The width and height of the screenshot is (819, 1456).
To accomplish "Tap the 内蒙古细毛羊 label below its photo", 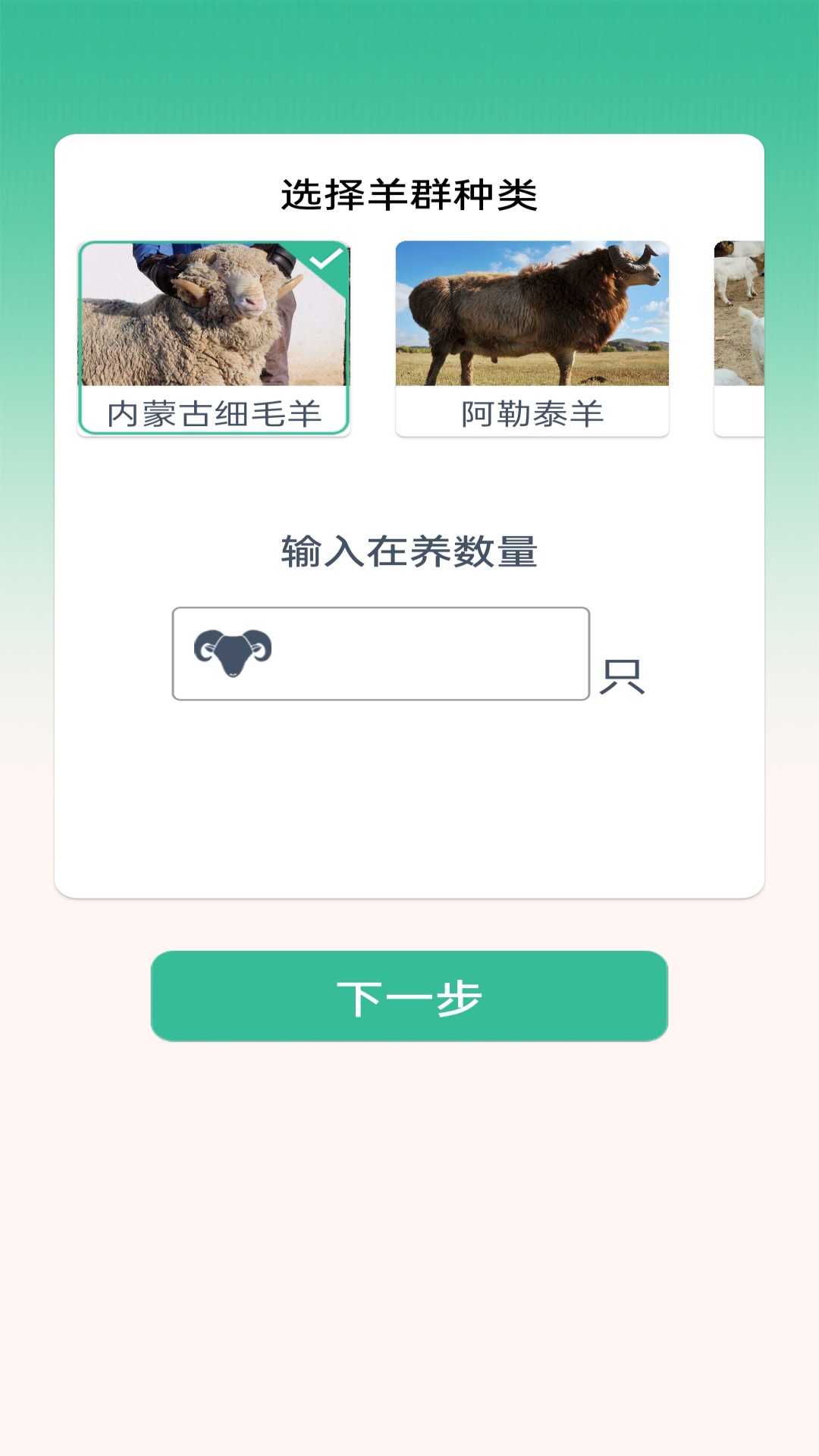I will [x=216, y=412].
